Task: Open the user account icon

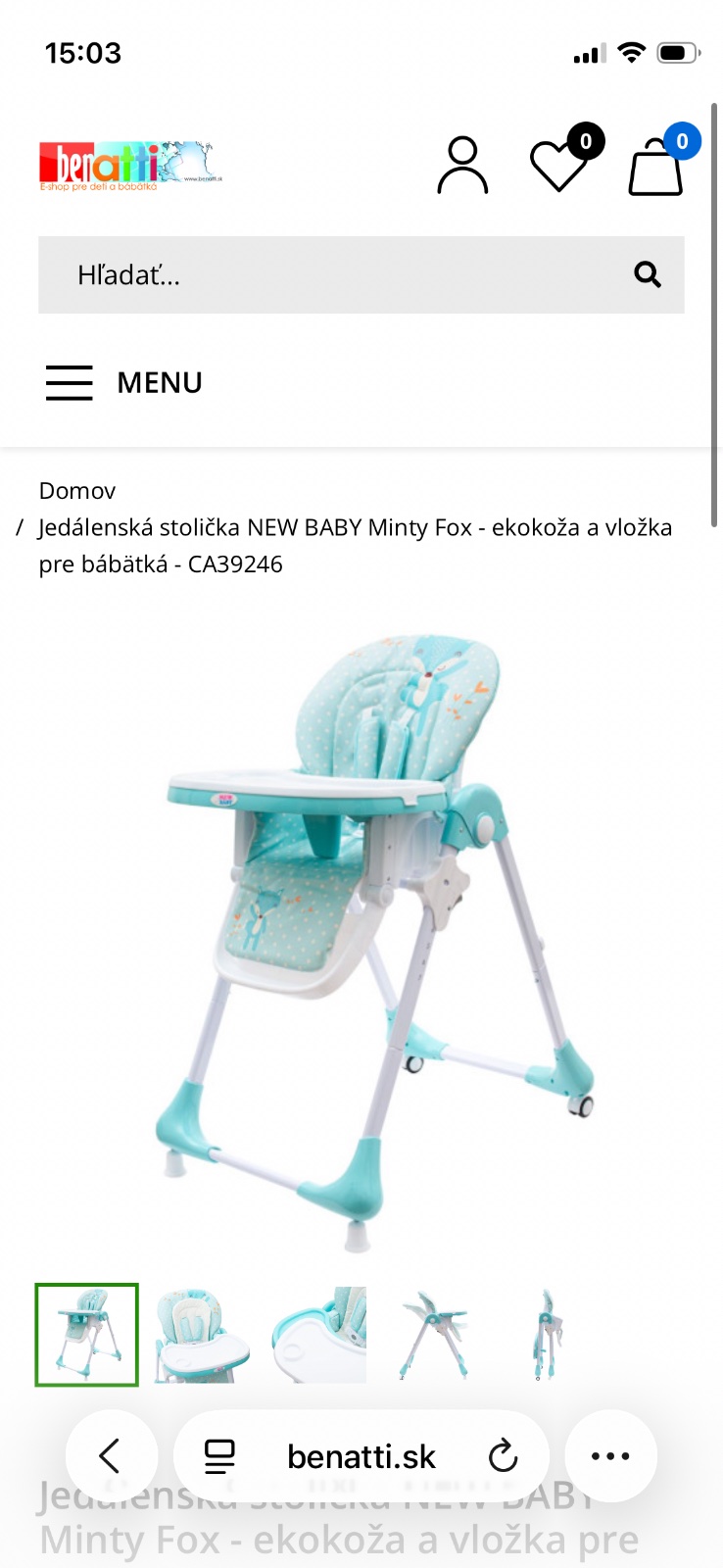Action: 462,166
